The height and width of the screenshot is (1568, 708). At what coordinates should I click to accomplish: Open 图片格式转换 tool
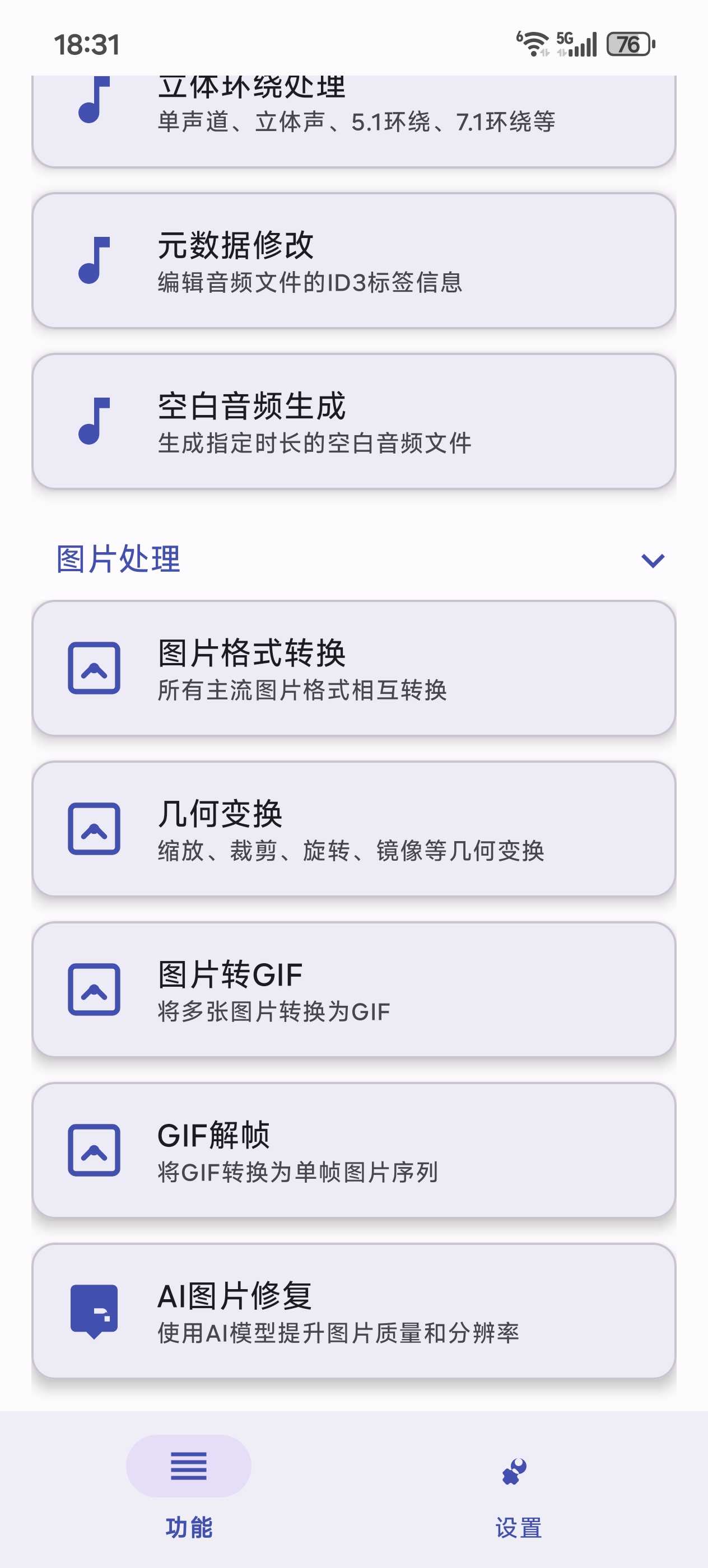(x=353, y=668)
